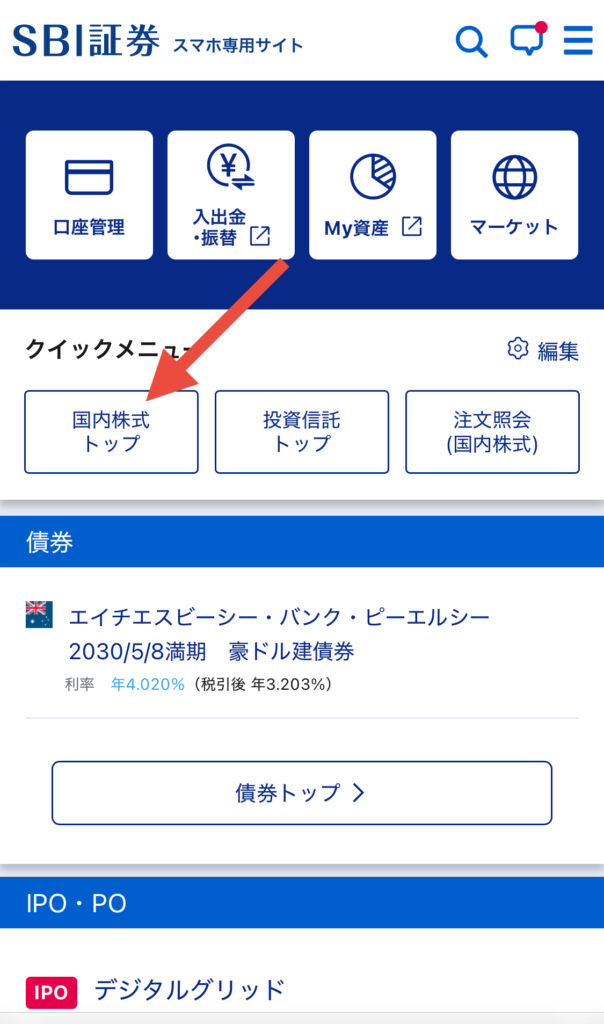
Task: Open the エイチエスビーシー bond listing
Action: click(280, 633)
